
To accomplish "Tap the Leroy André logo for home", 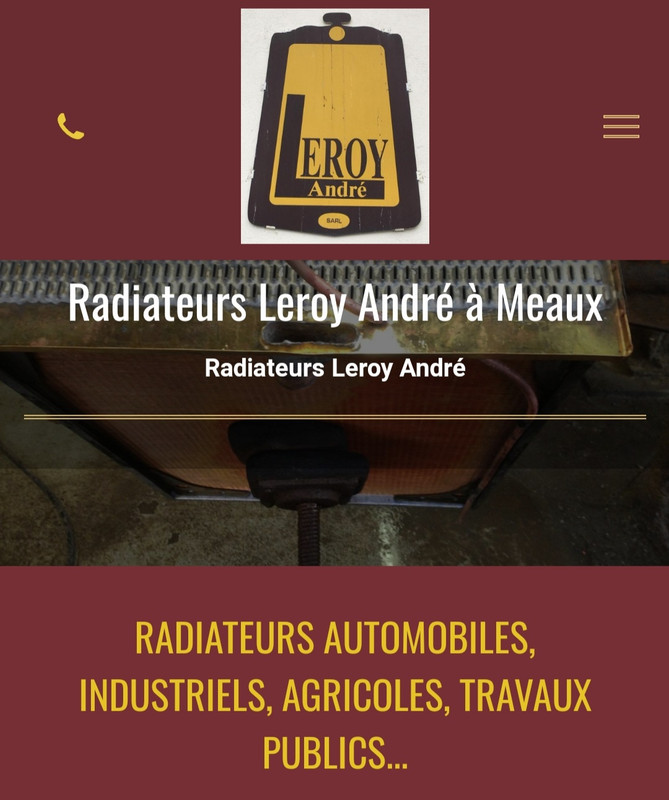I will pos(335,126).
